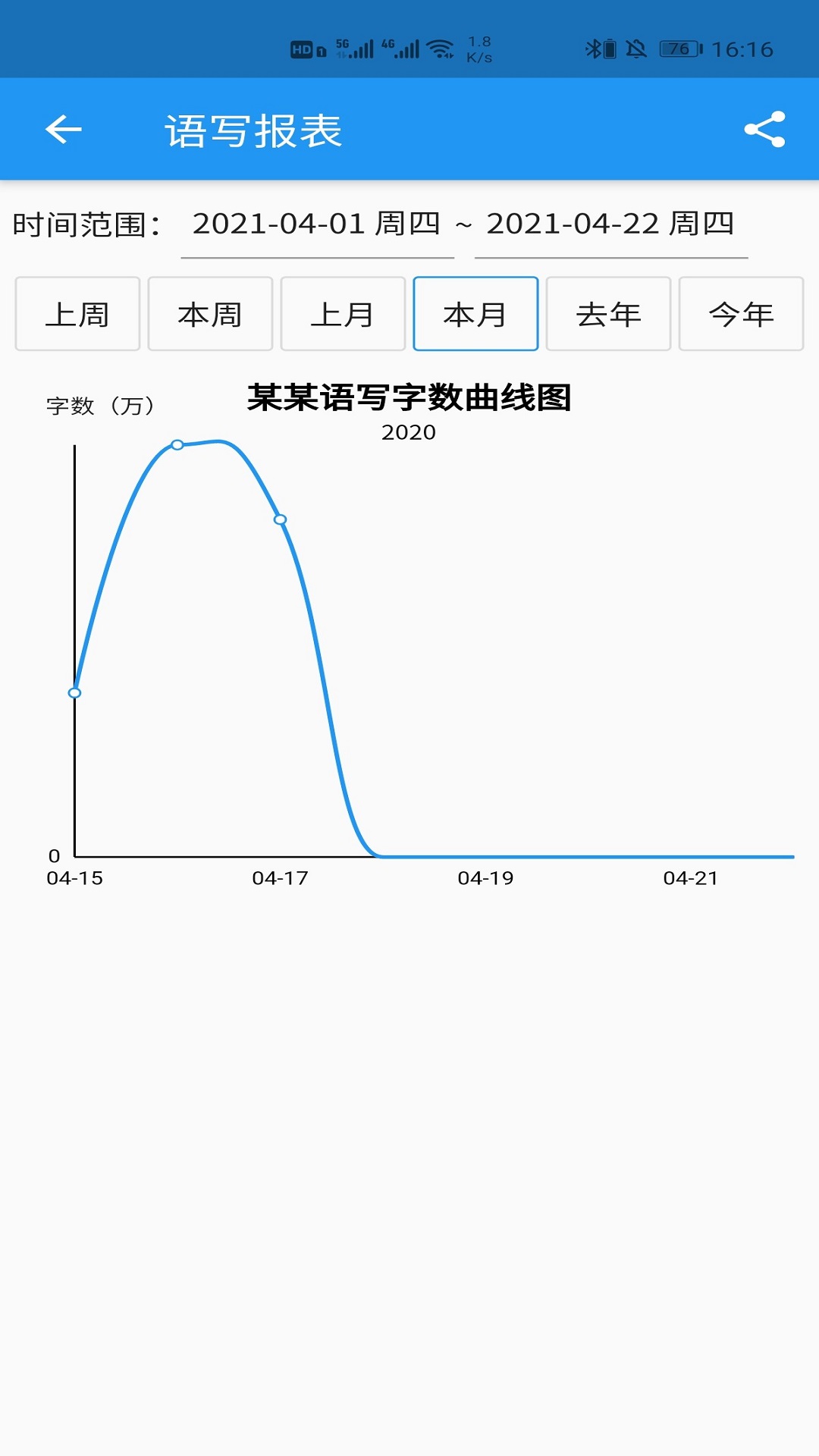
Task: Switch to the 本周 tab
Action: [x=210, y=314]
